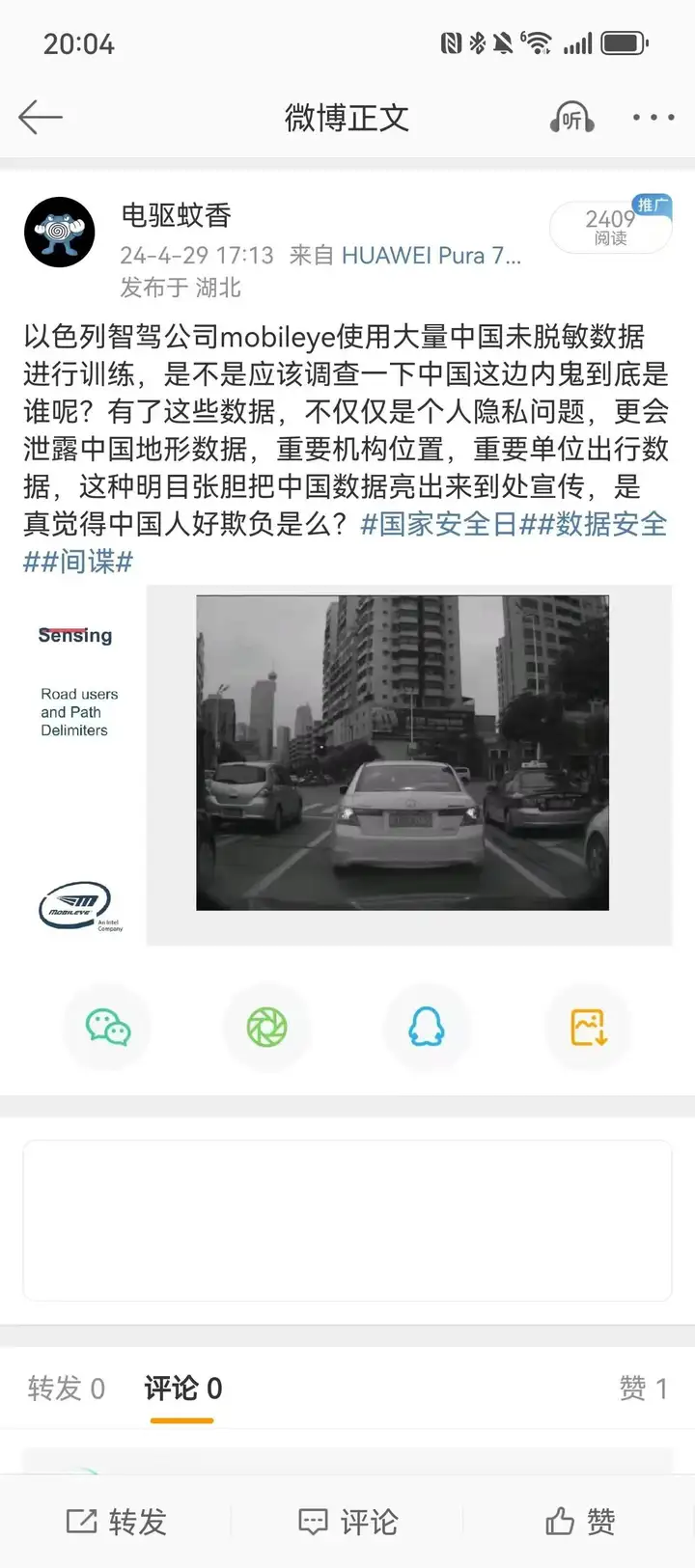Screen dimensions: 695x1568
Task: Go back using the top-left arrow
Action: click(40, 117)
